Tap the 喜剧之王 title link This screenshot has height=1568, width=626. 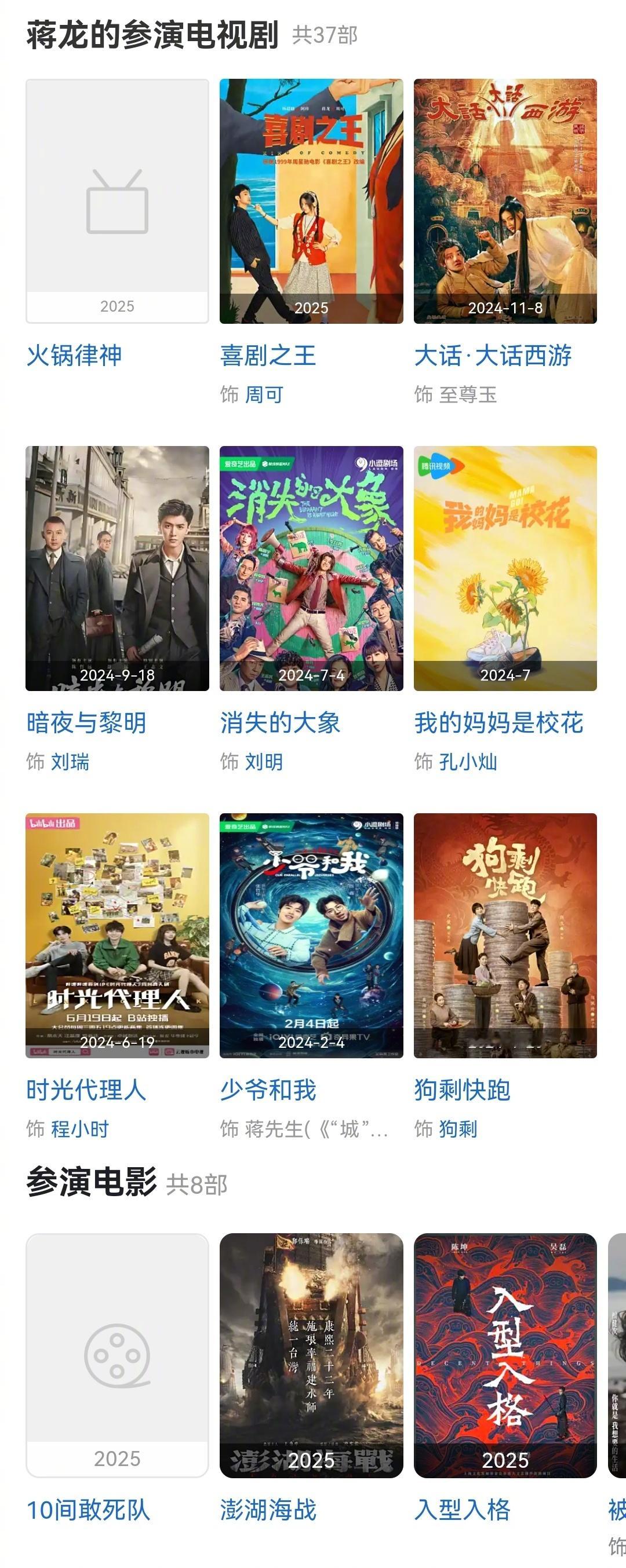(x=268, y=356)
